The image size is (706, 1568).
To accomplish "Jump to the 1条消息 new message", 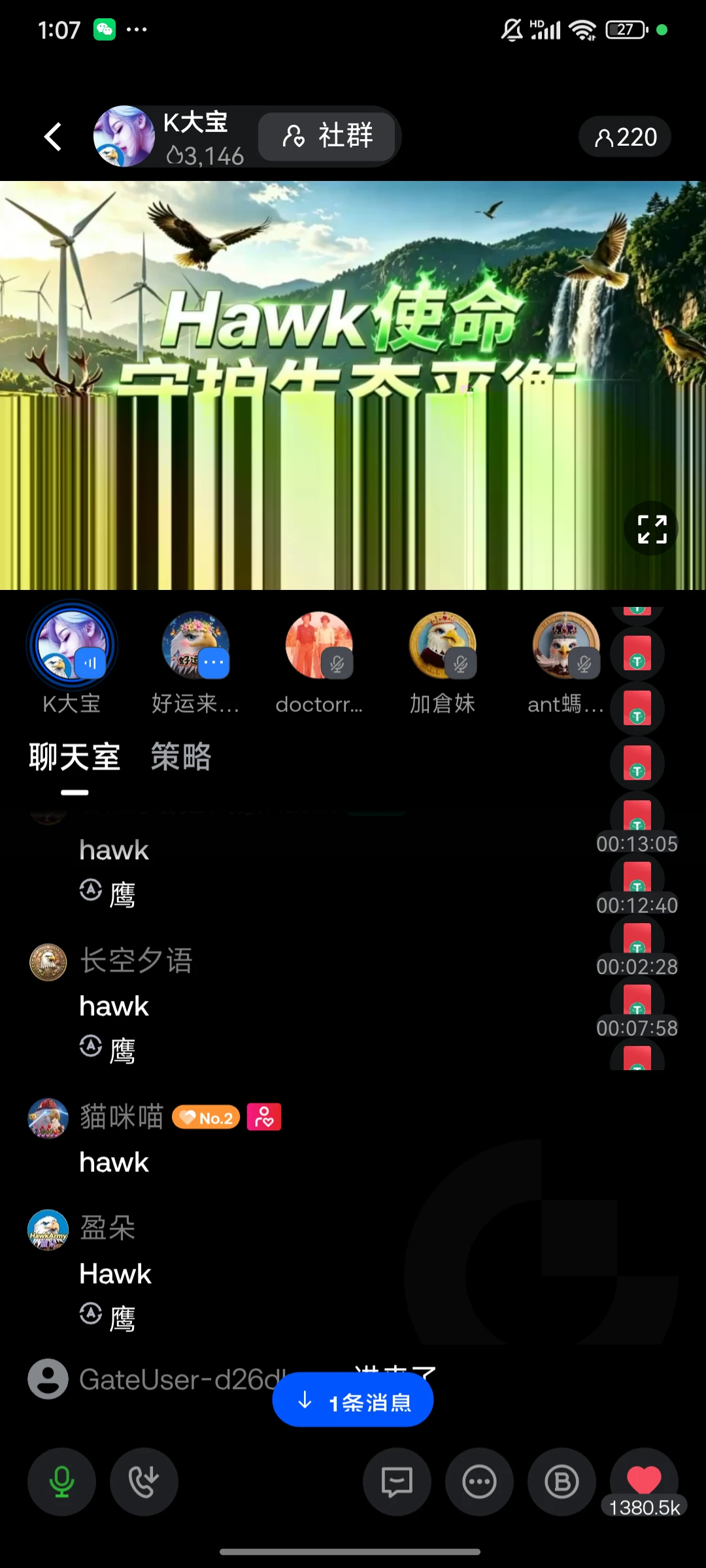I will click(353, 1399).
